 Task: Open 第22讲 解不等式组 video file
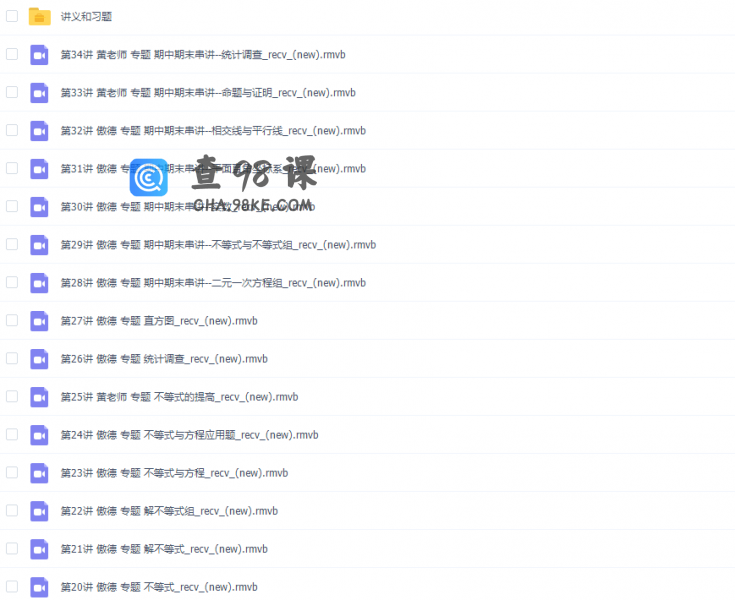pyautogui.click(x=169, y=511)
